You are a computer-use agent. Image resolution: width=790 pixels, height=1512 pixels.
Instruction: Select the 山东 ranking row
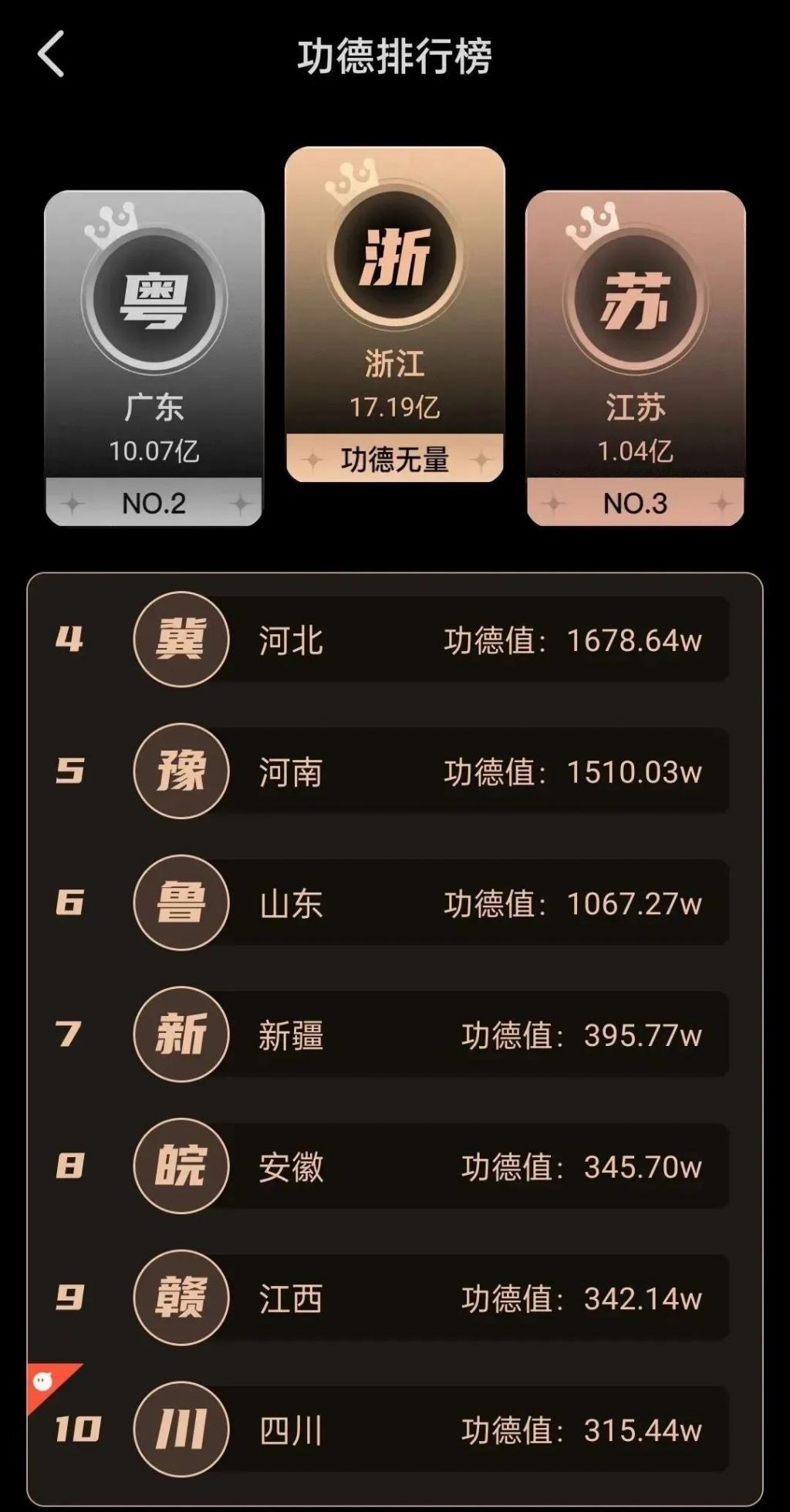pos(432,903)
